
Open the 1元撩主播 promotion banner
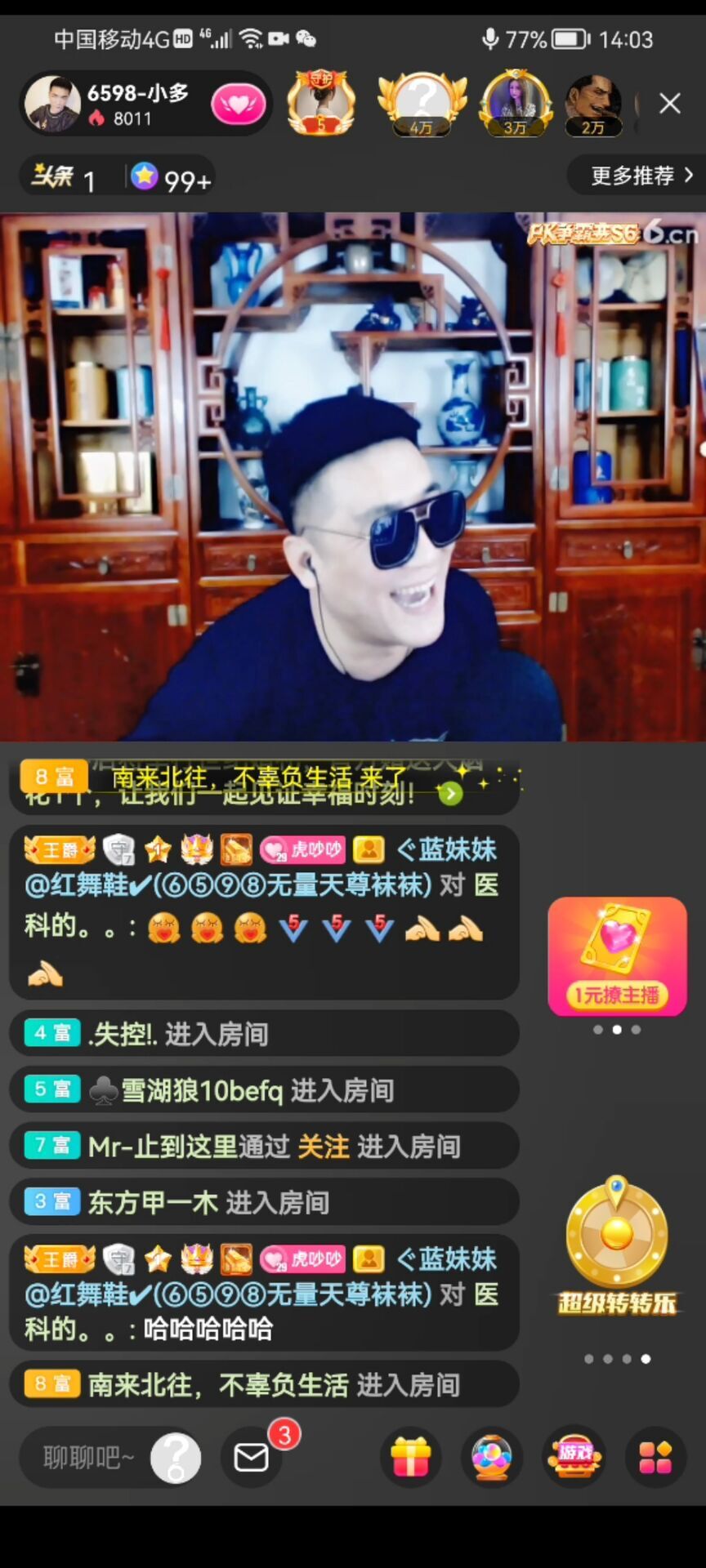[617, 956]
